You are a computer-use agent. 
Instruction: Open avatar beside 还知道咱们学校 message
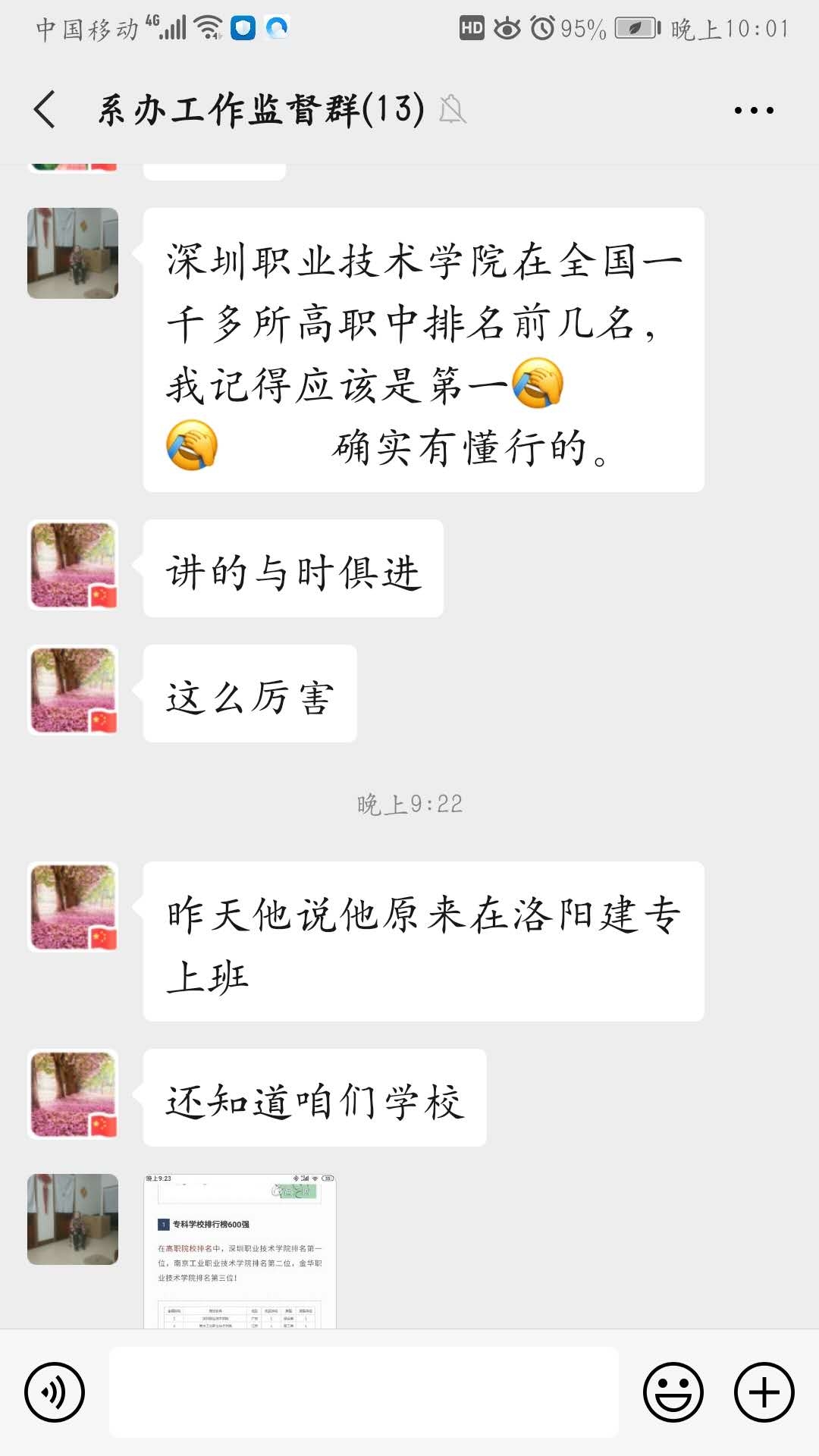click(73, 1094)
